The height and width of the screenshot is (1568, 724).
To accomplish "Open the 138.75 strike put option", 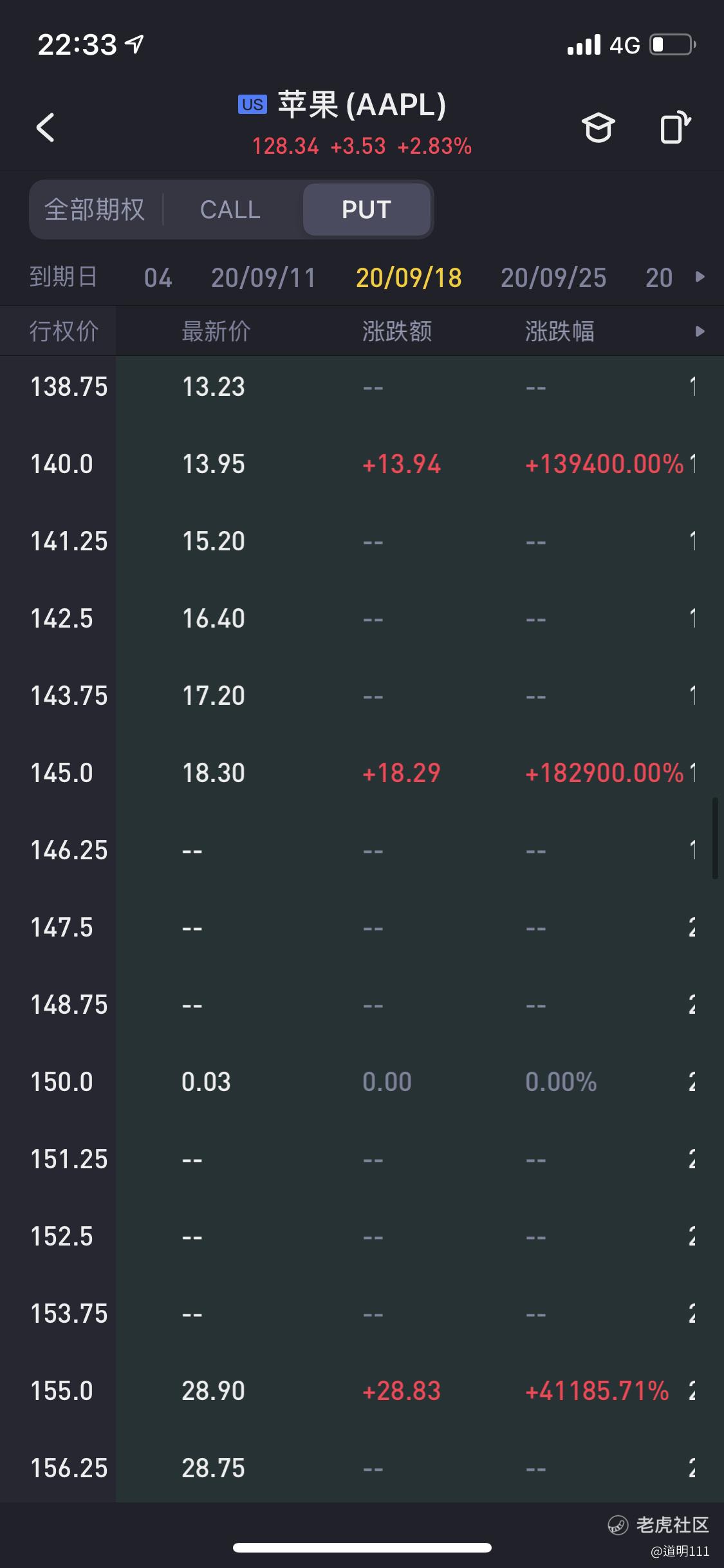I will [x=362, y=387].
